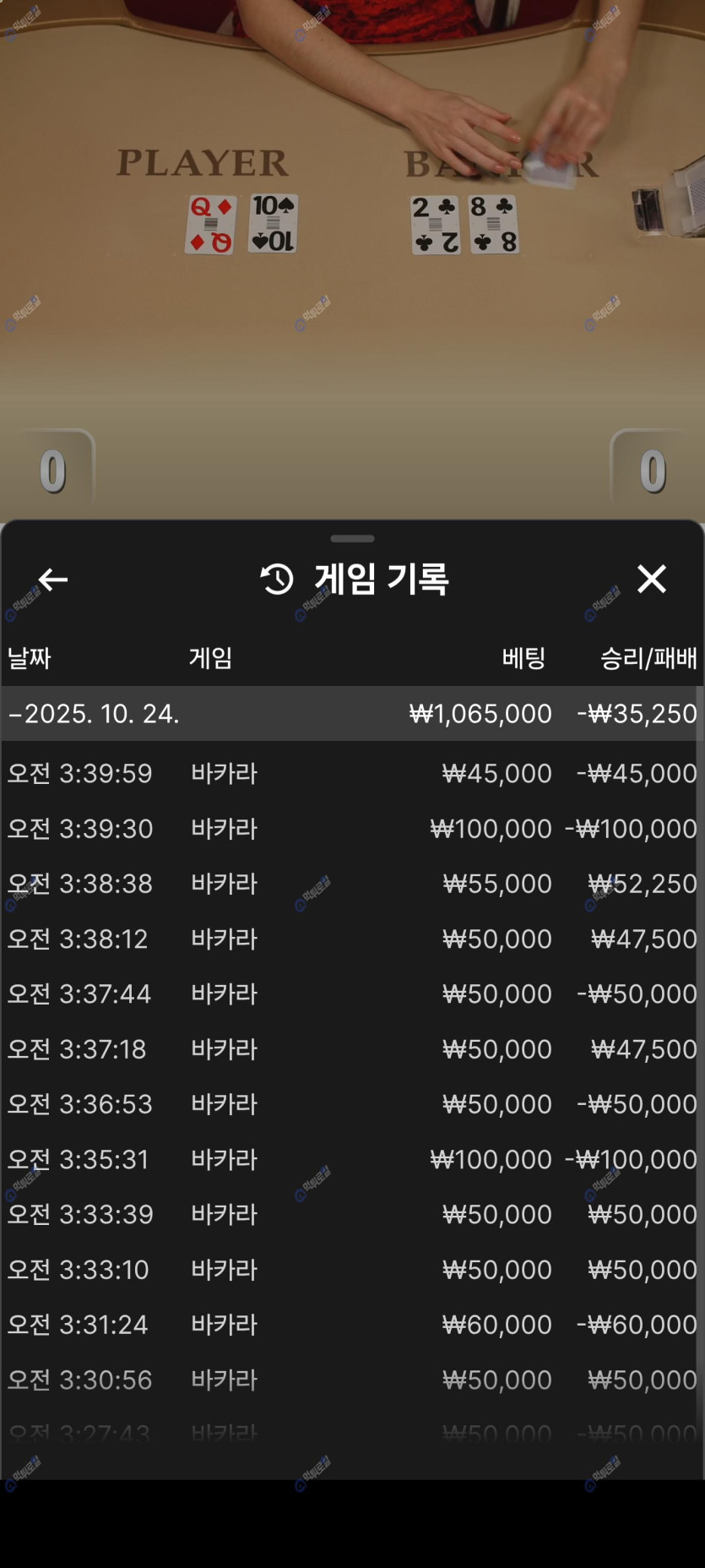The height and width of the screenshot is (1568, 705).
Task: Open the 오전 3:31:24 baccarat record
Action: (352, 1324)
